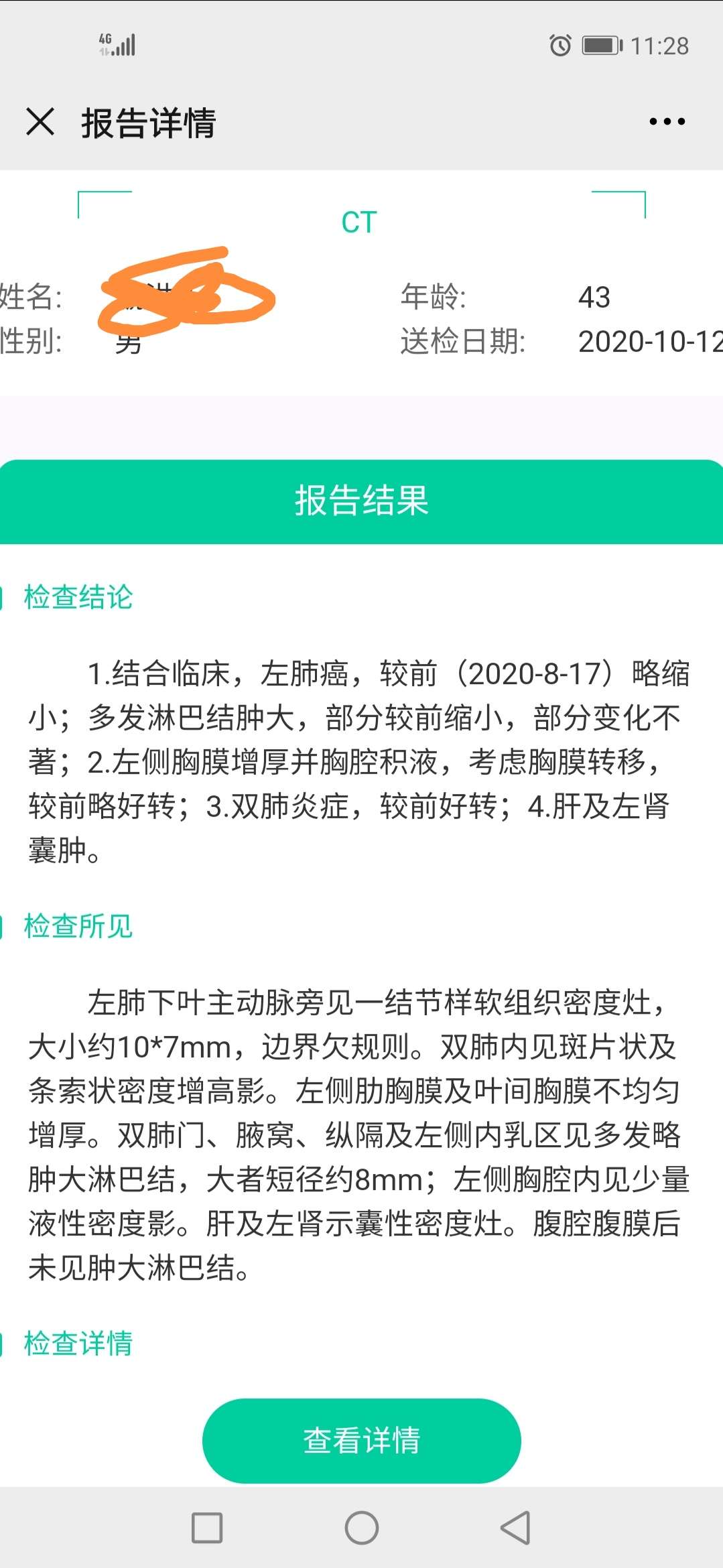
Task: Tap the clock time 11:28 in status bar
Action: pyautogui.click(x=661, y=46)
